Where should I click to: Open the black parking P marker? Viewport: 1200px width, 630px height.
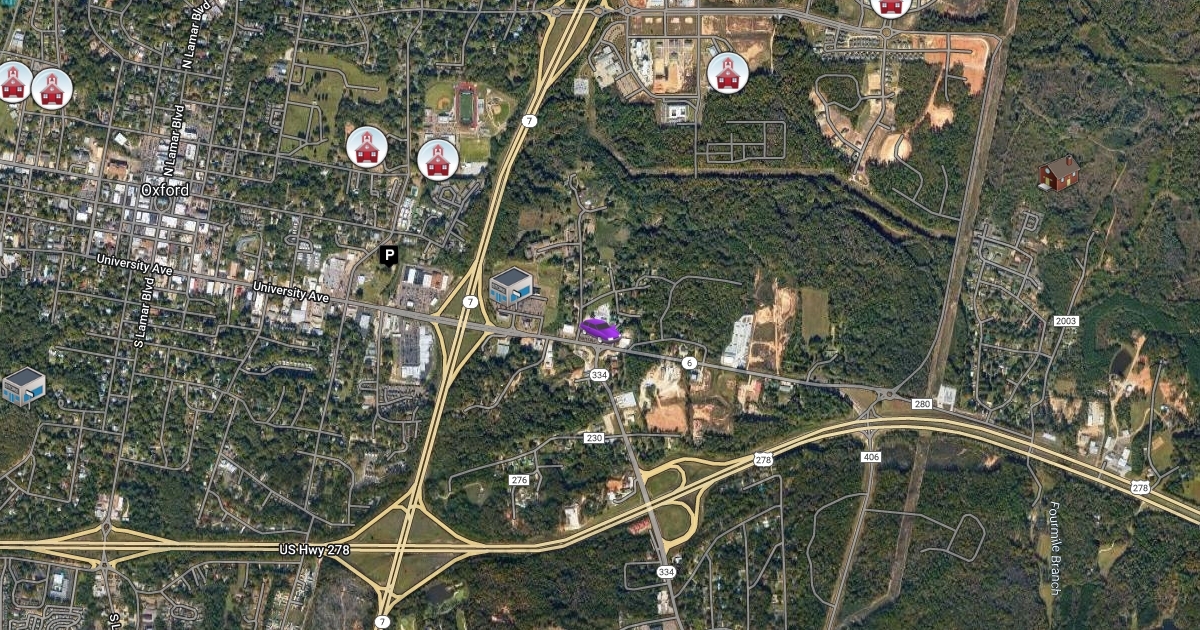(388, 256)
